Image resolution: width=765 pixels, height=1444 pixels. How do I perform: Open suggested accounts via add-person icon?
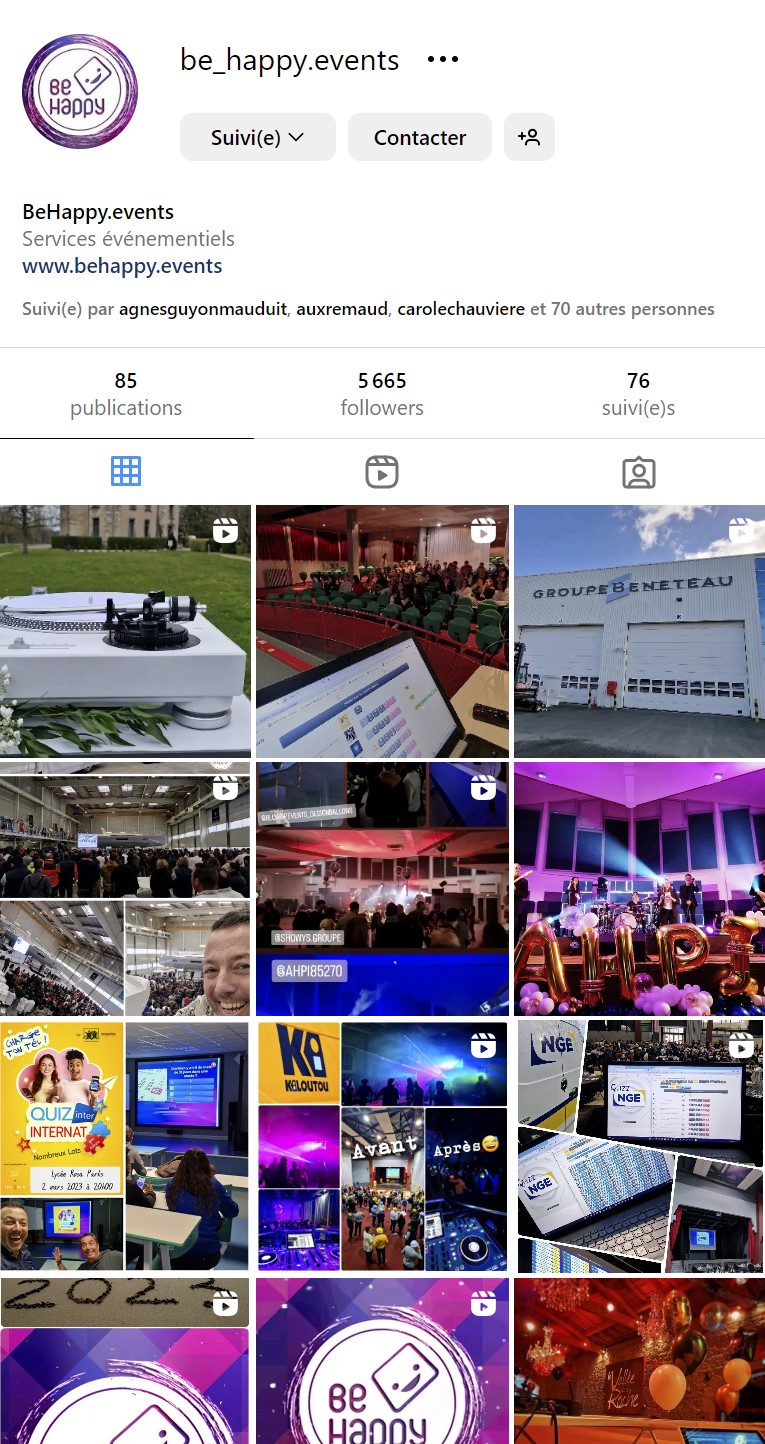coord(529,138)
